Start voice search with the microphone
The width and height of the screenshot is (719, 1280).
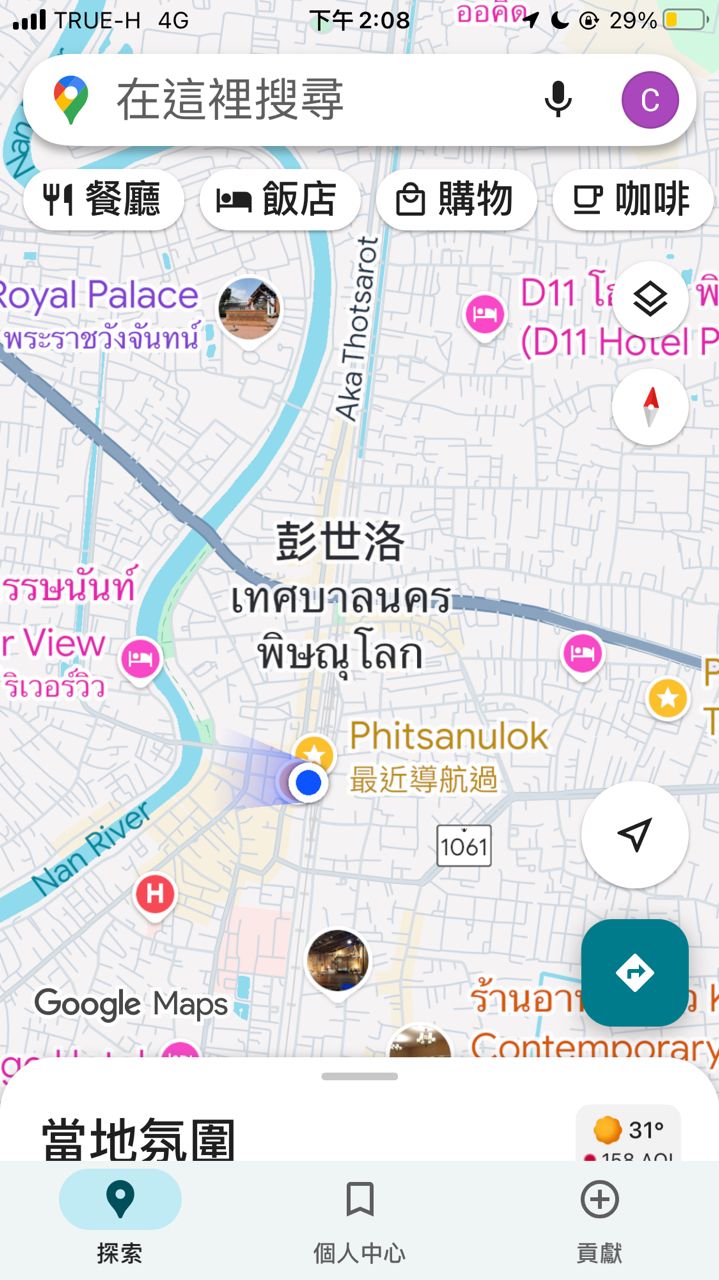557,100
